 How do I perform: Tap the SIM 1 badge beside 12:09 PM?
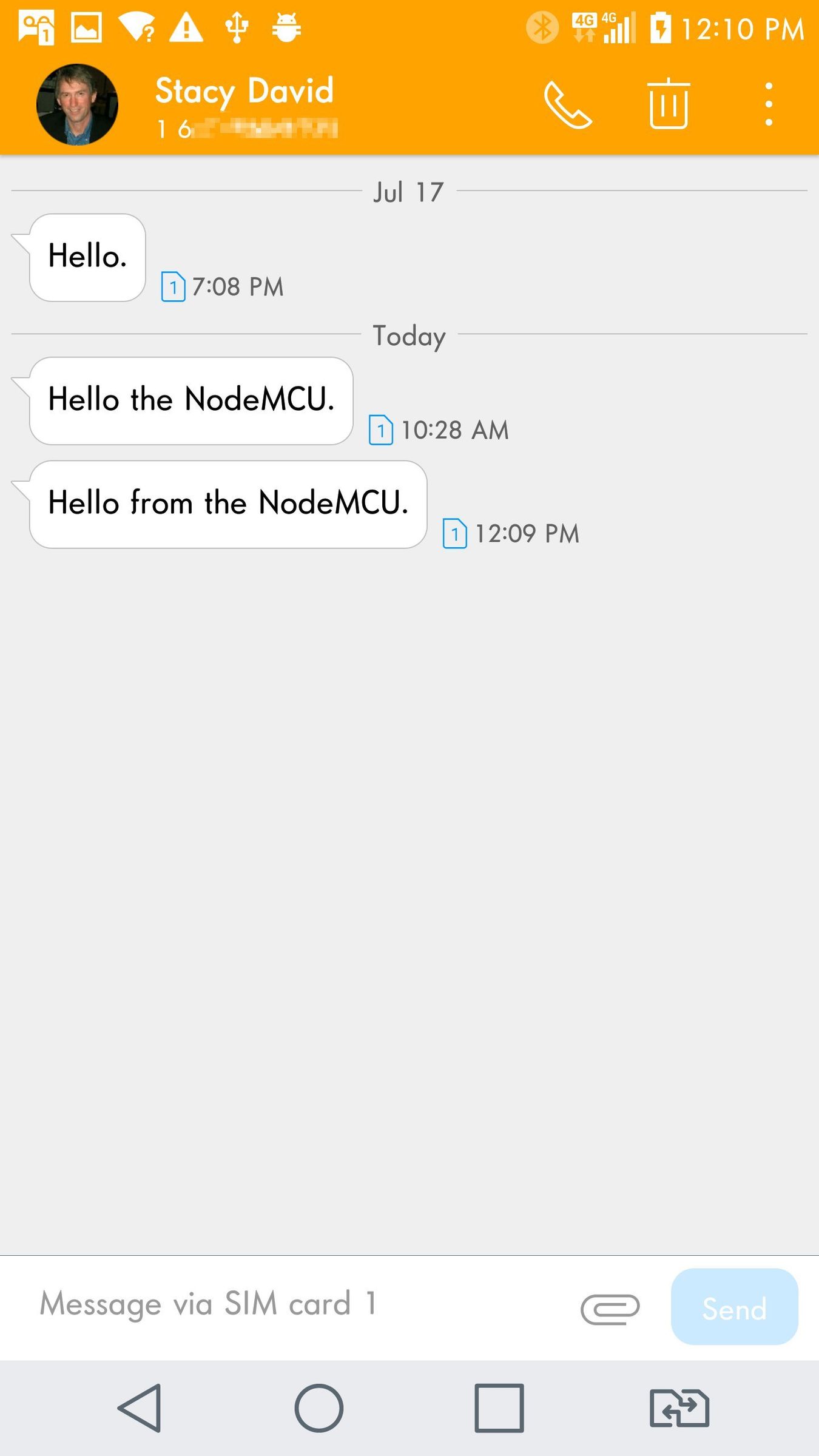(x=454, y=534)
